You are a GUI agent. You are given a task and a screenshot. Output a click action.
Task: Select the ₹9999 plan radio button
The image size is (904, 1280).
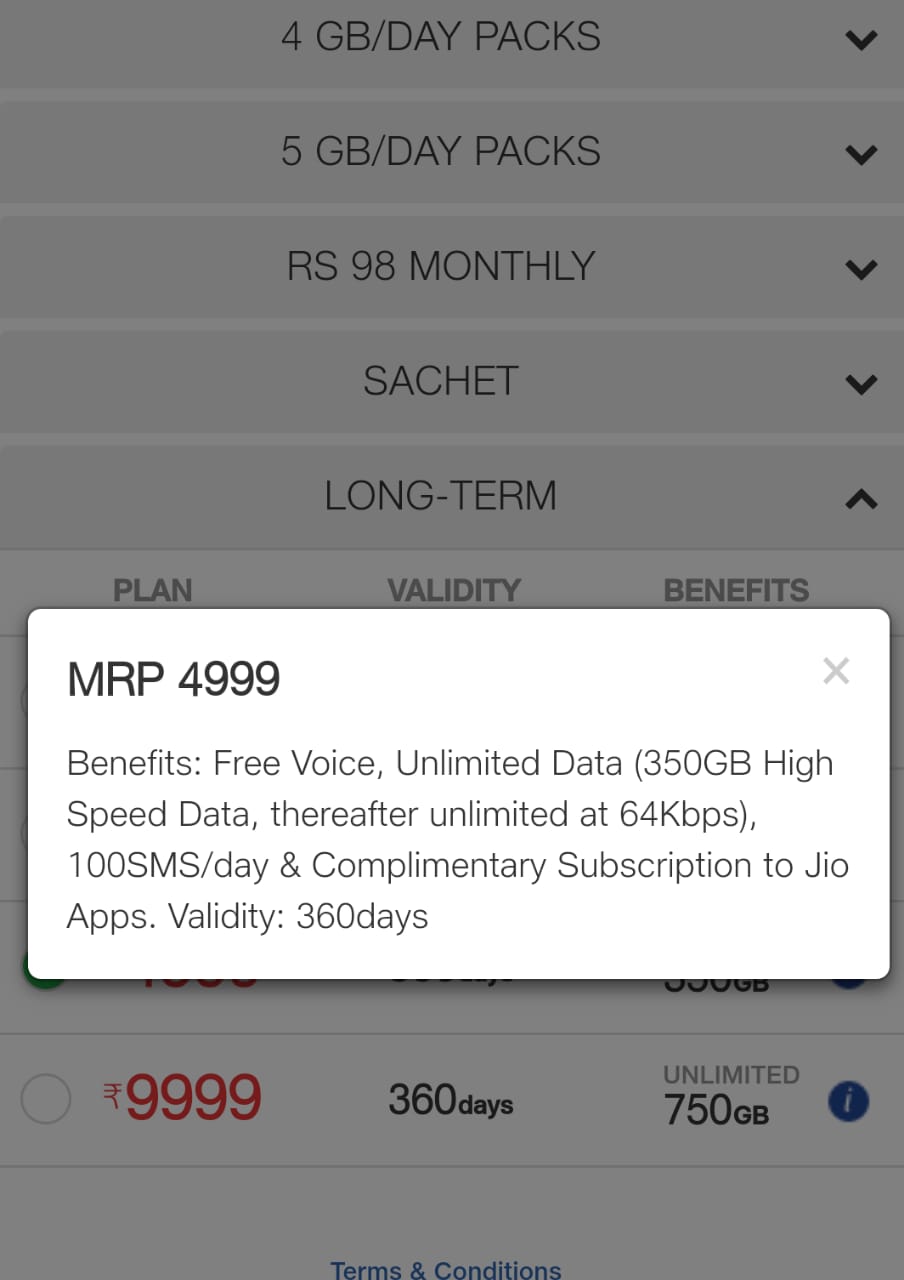tap(46, 1100)
